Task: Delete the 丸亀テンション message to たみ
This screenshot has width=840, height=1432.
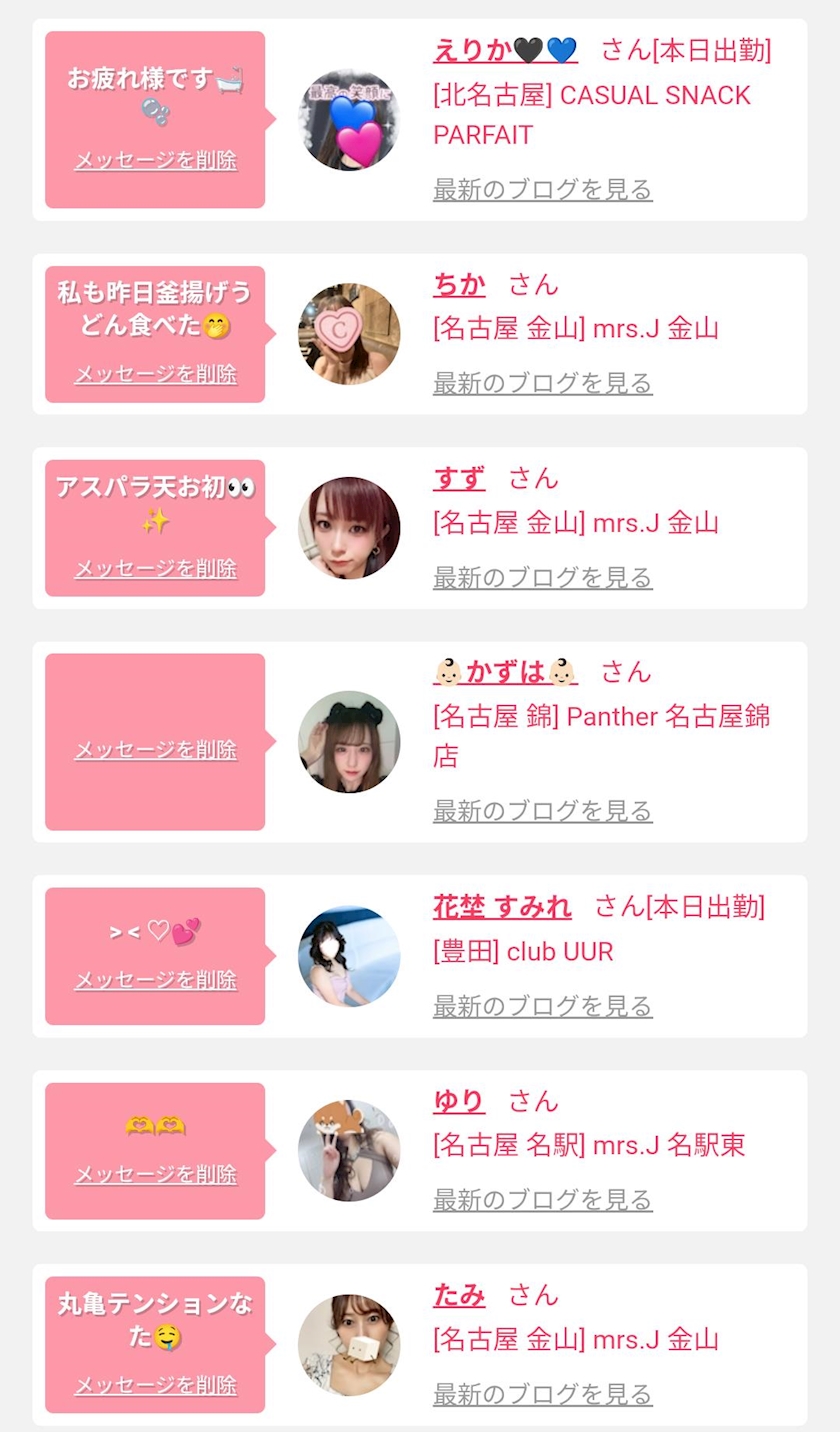Action: point(156,1386)
